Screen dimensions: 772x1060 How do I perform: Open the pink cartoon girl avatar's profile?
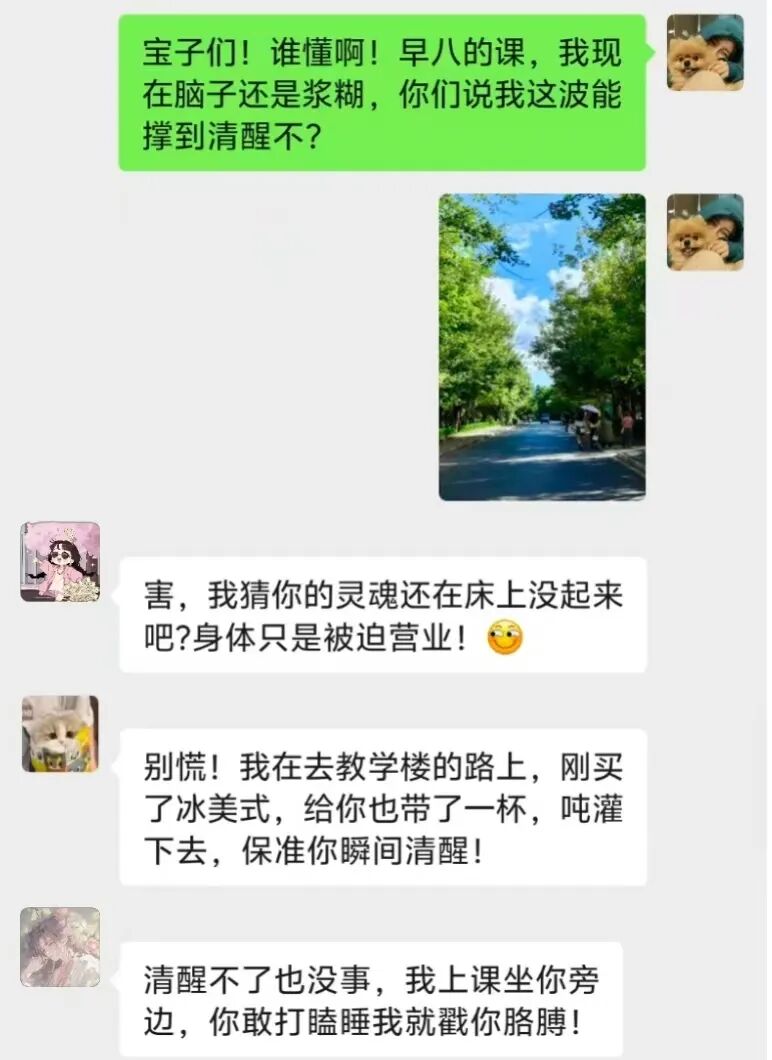pos(60,562)
